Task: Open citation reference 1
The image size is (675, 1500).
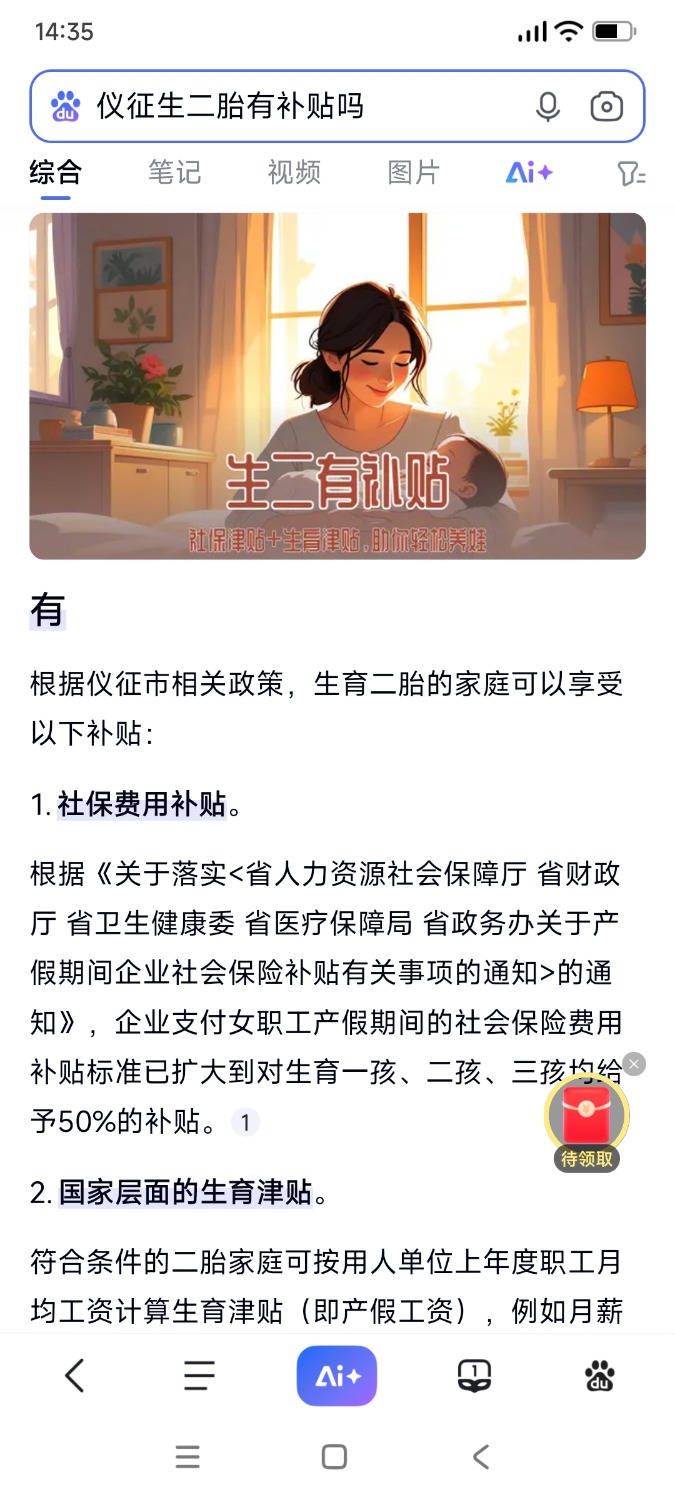Action: [245, 1122]
